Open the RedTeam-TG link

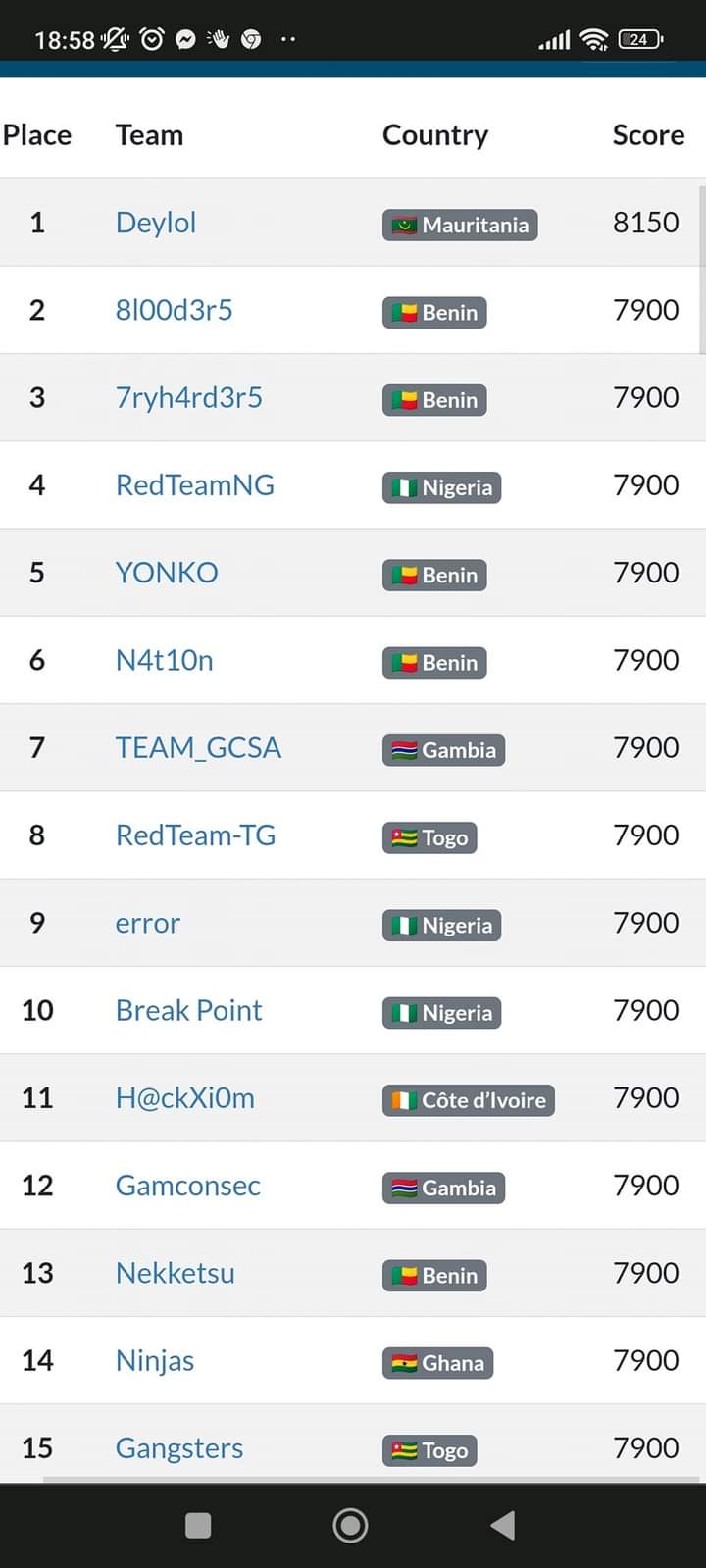pos(195,835)
